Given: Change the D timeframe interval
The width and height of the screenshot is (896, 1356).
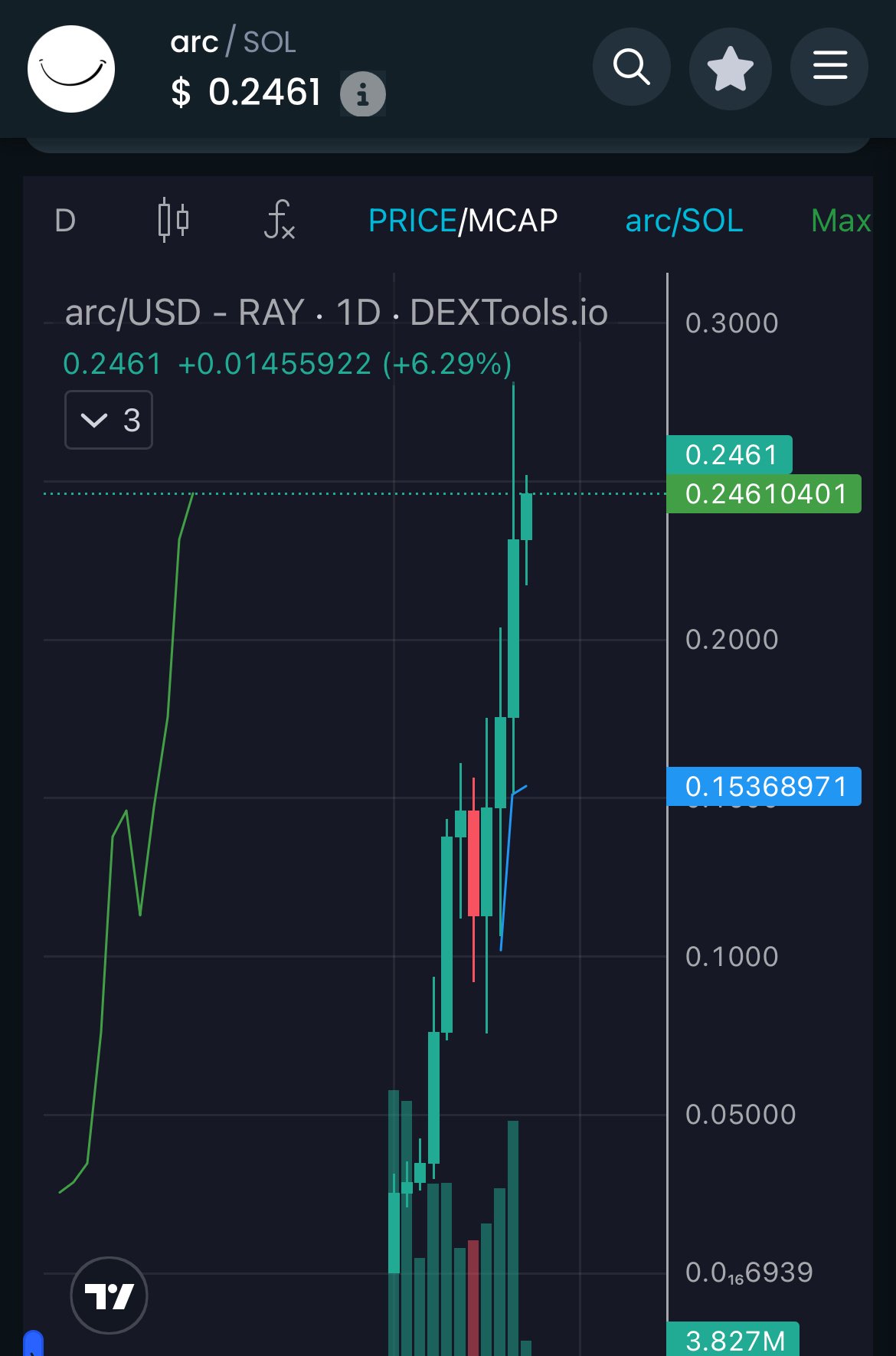Looking at the screenshot, I should tap(65, 221).
